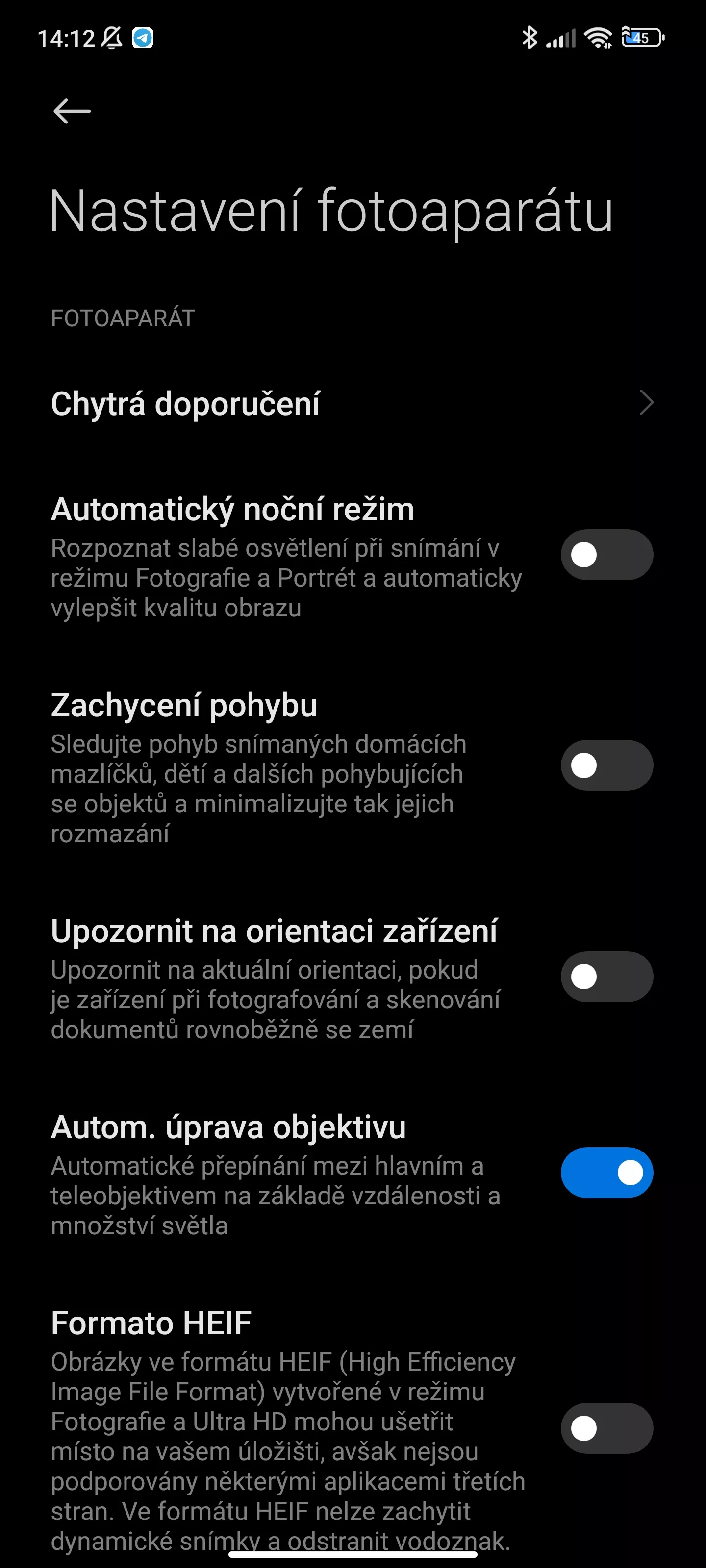Enable the Formato HEIF switch

coord(606,1428)
